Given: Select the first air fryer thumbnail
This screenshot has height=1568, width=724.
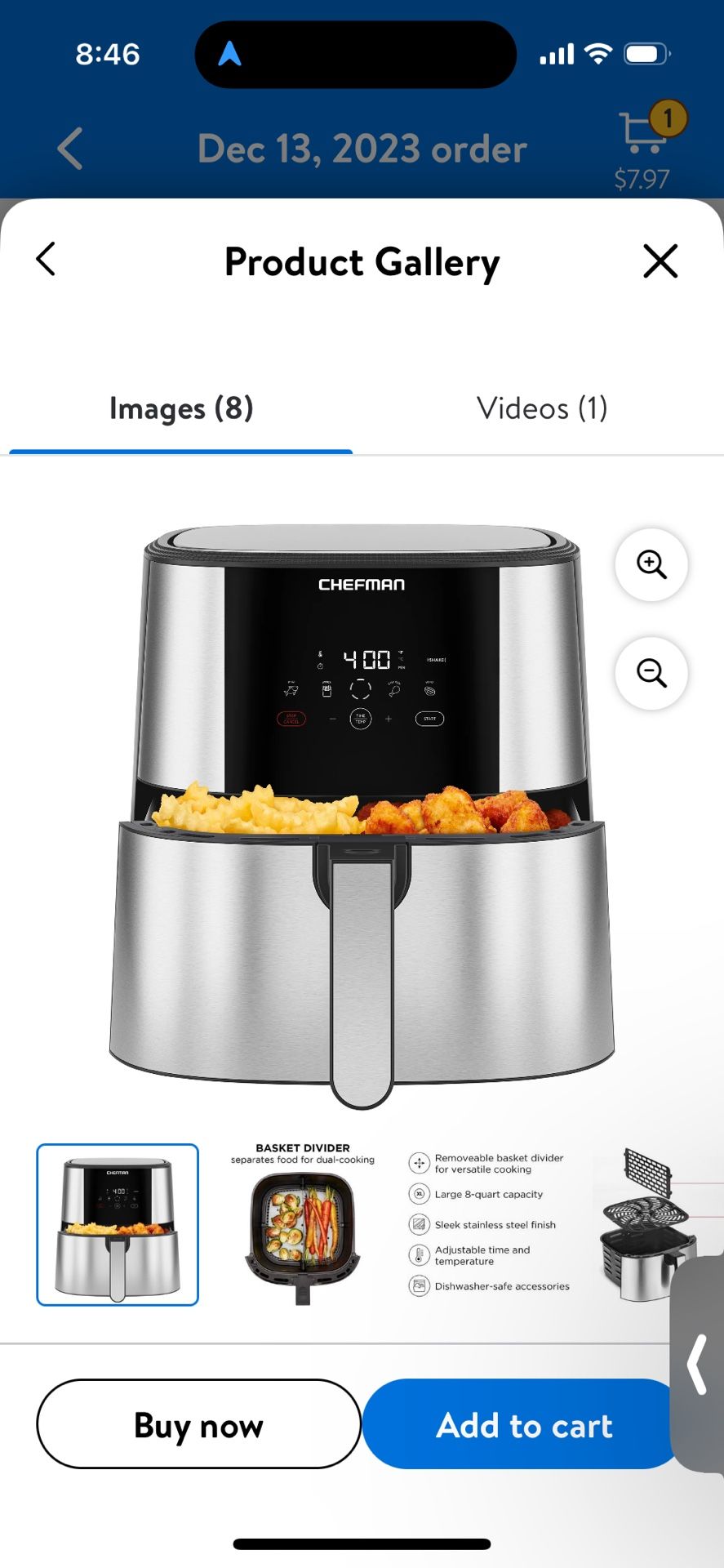Looking at the screenshot, I should [x=118, y=1224].
